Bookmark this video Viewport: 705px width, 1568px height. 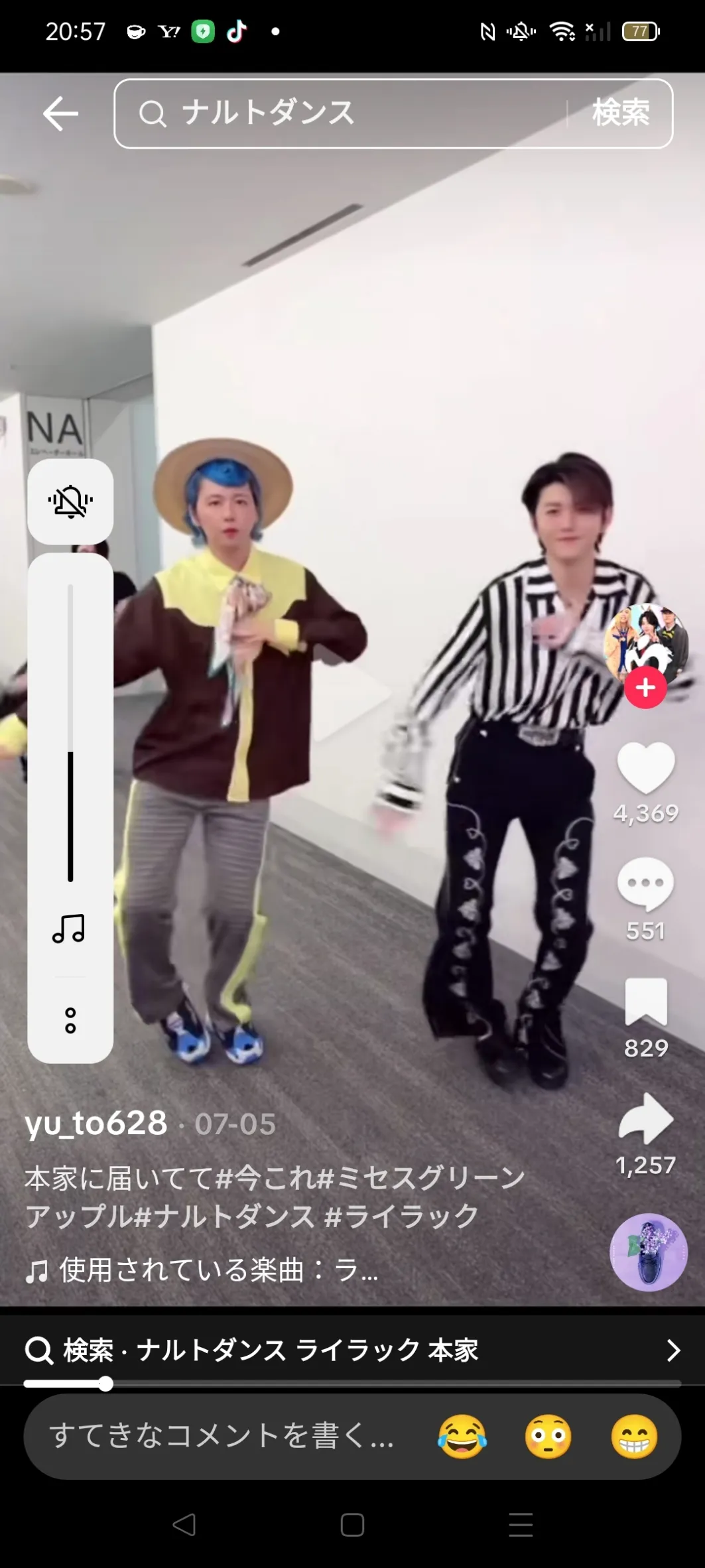coord(645,1002)
